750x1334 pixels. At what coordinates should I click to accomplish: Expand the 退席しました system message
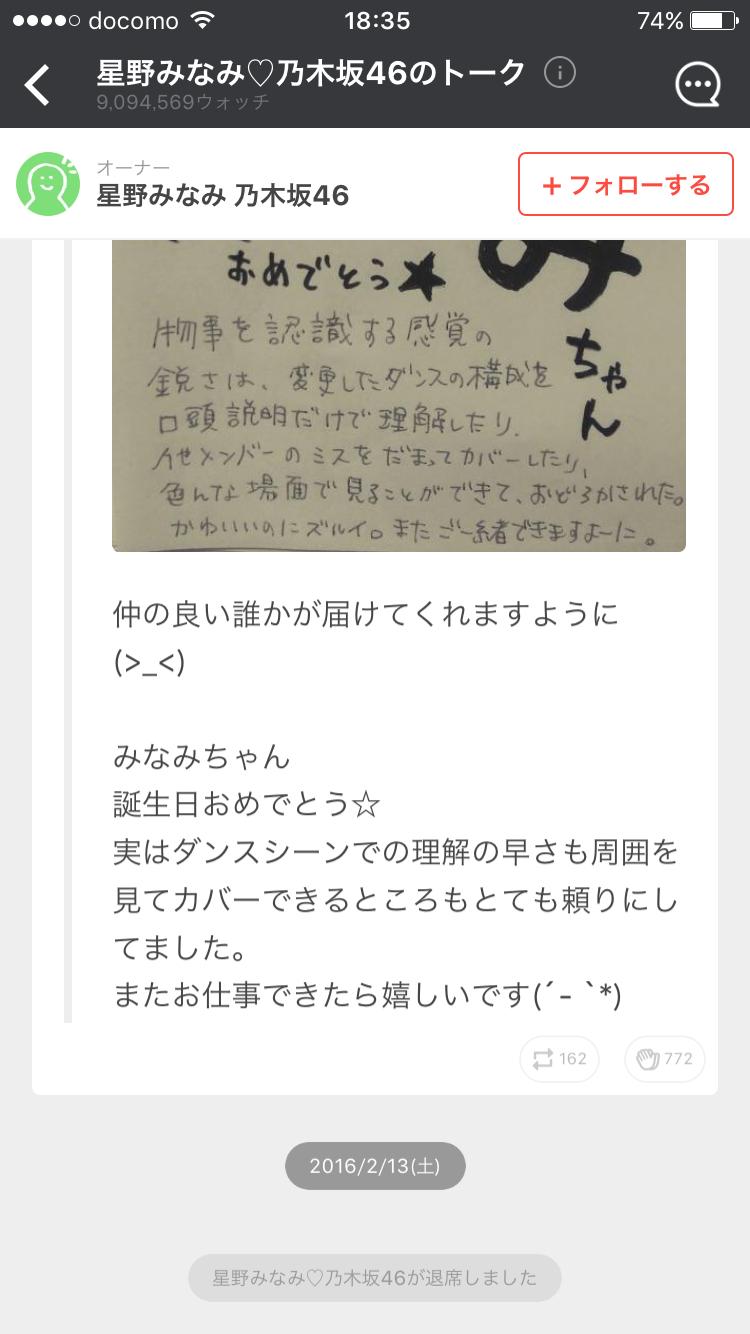click(375, 1278)
